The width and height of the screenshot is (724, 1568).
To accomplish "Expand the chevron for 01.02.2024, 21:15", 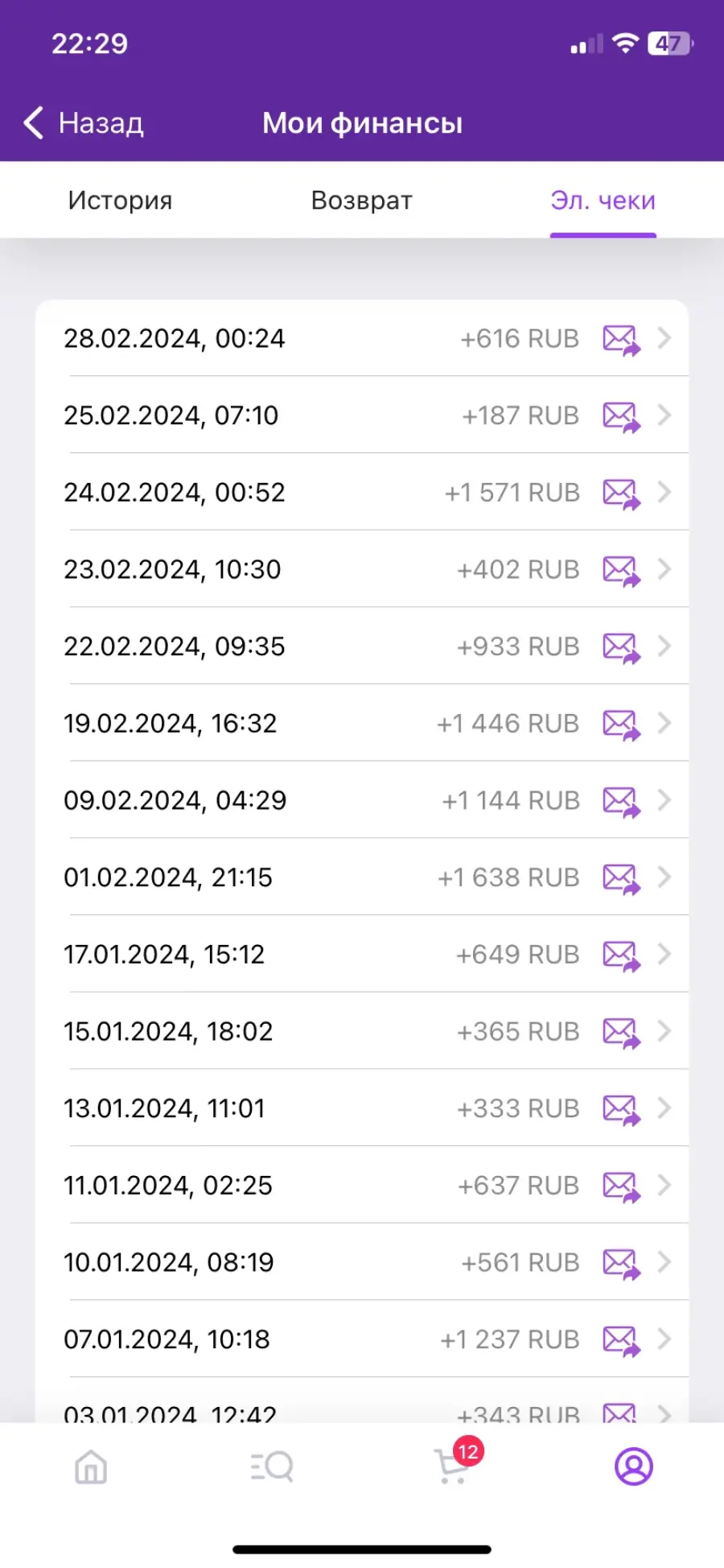I will pos(664,877).
